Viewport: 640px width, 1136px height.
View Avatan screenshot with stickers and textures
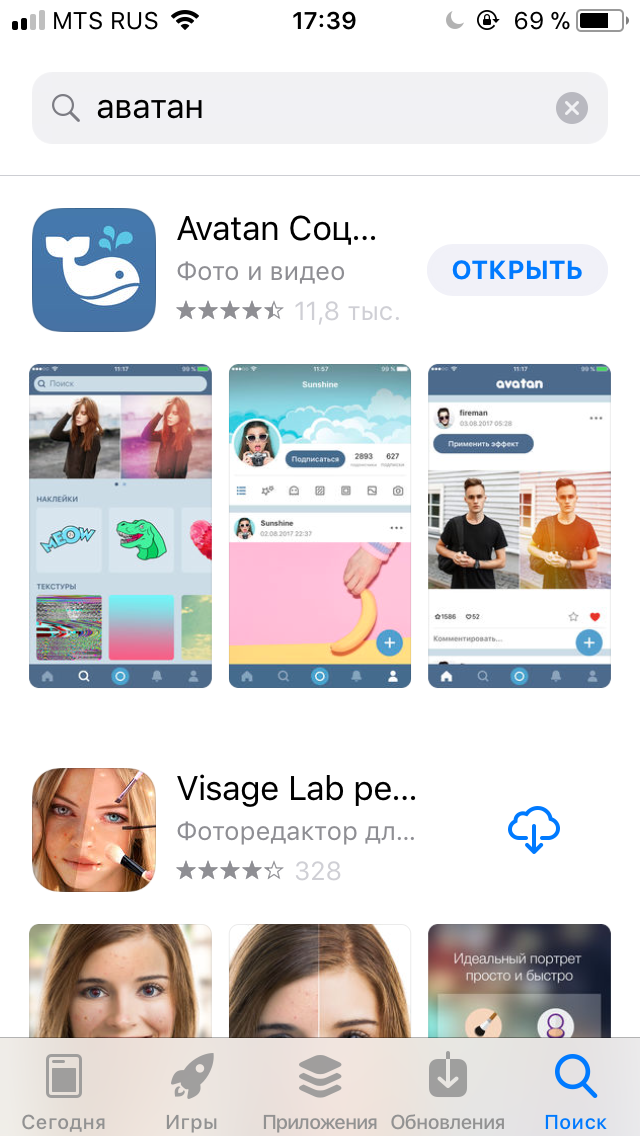click(x=120, y=525)
